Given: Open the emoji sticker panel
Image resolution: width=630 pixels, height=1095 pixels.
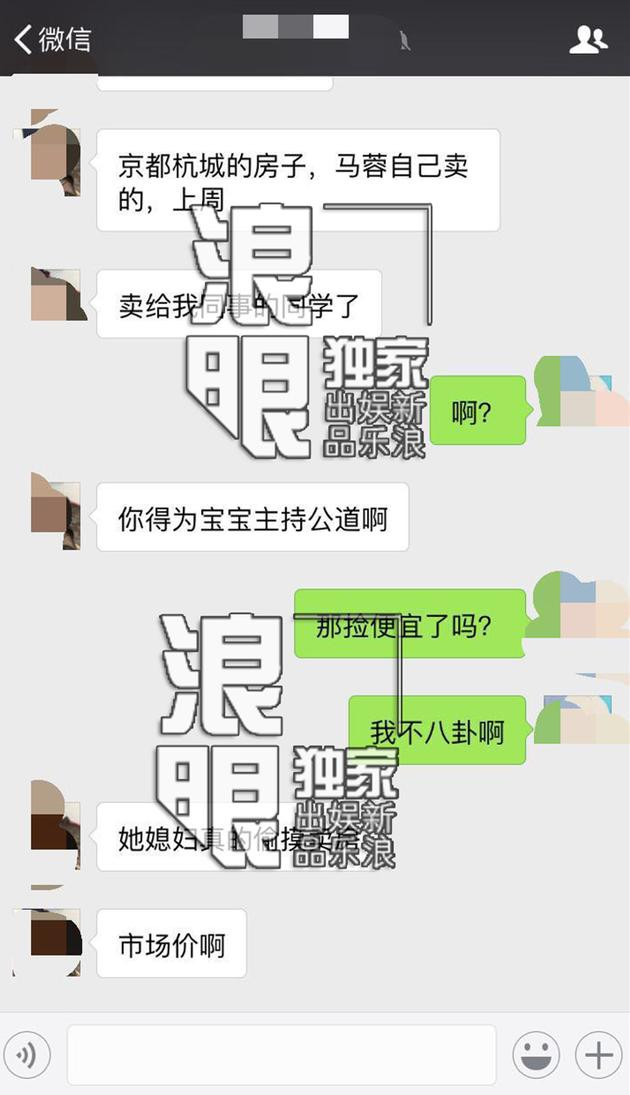Looking at the screenshot, I should pos(535,1055).
